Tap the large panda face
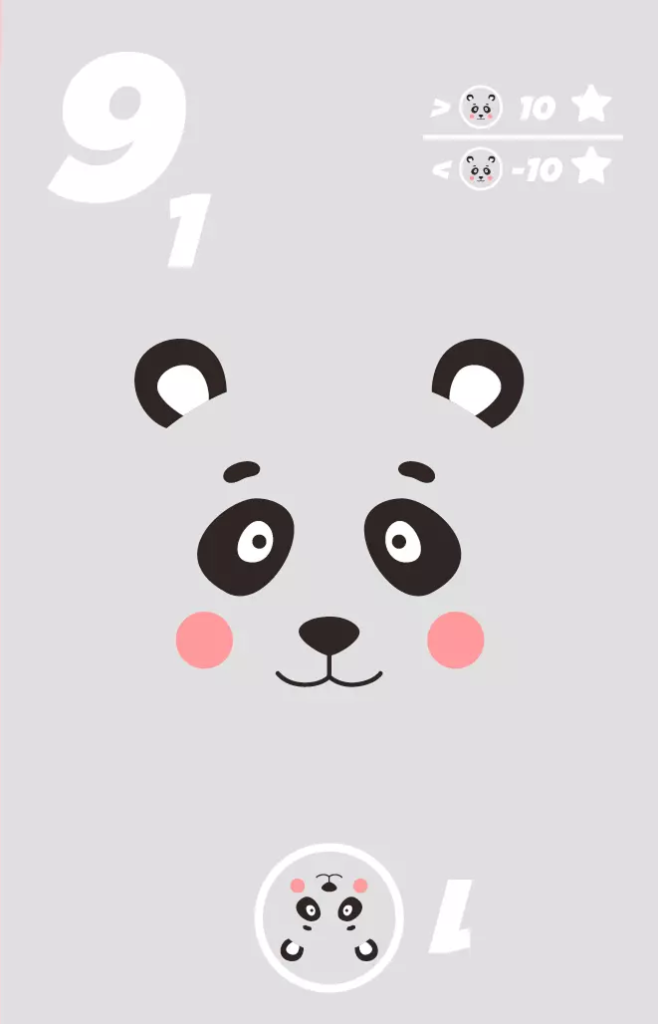This screenshot has width=658, height=1024. (x=329, y=540)
